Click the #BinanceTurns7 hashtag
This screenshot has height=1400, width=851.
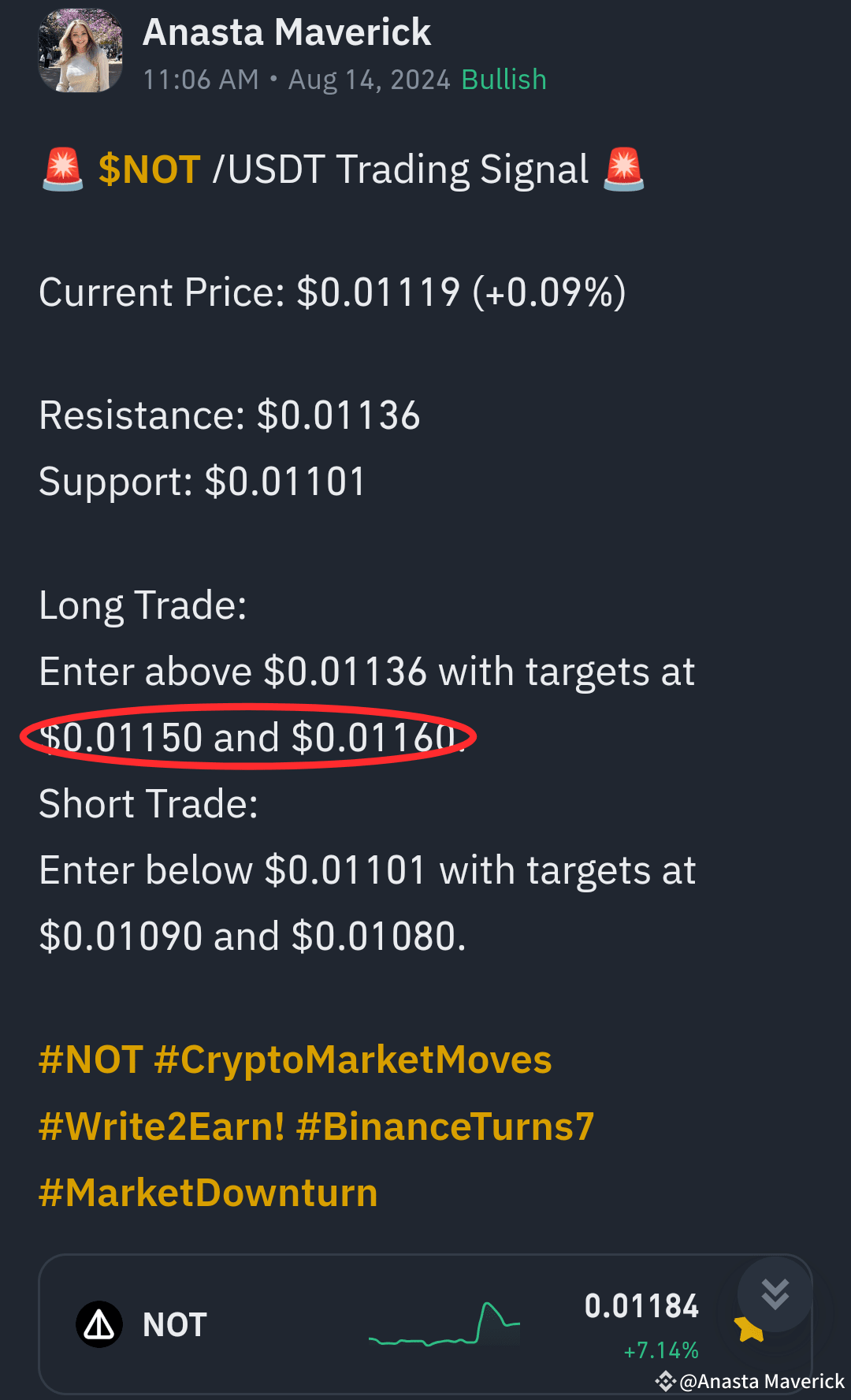pyautogui.click(x=447, y=1126)
